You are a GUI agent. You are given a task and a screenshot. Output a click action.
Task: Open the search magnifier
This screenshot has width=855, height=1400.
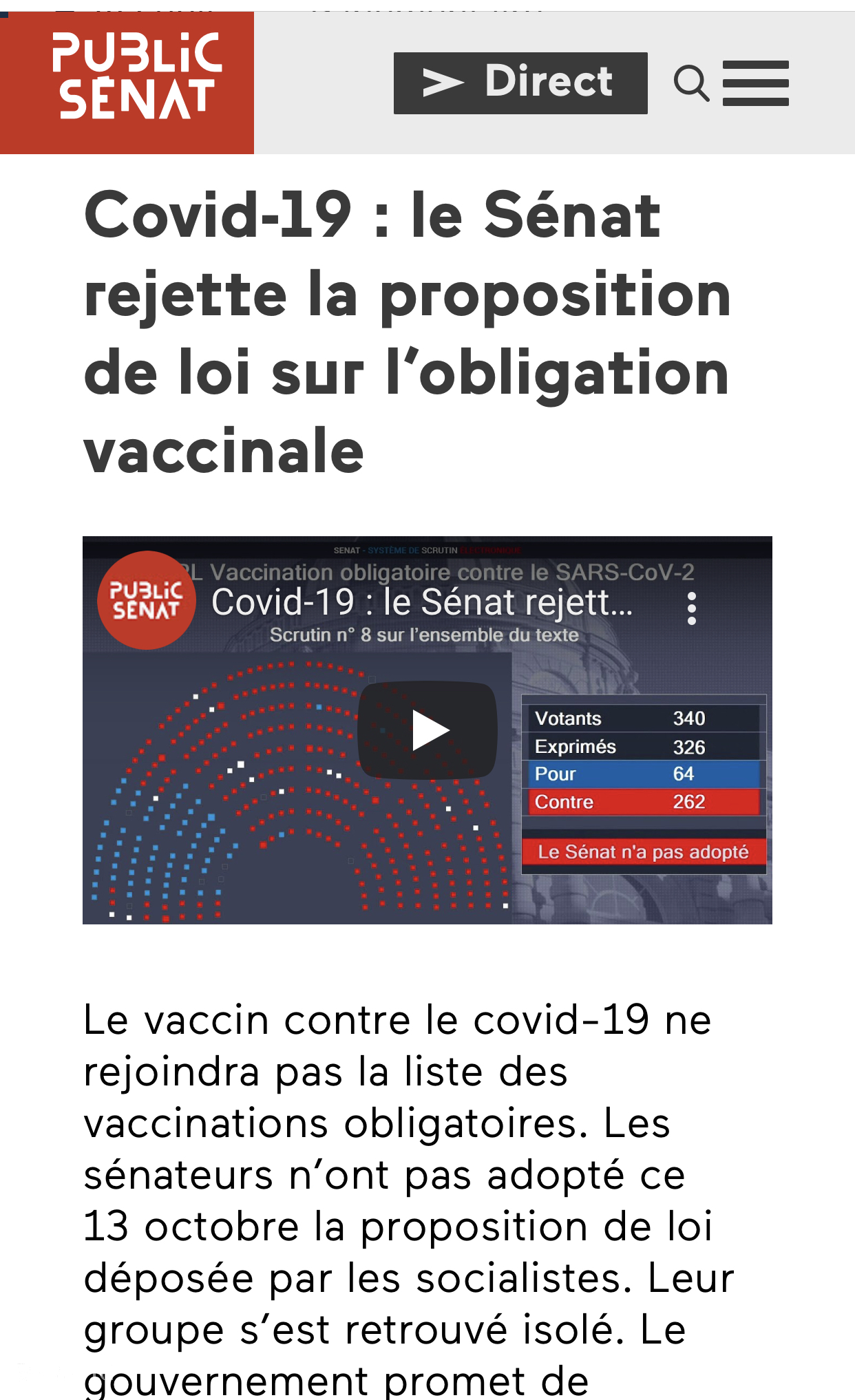click(692, 83)
